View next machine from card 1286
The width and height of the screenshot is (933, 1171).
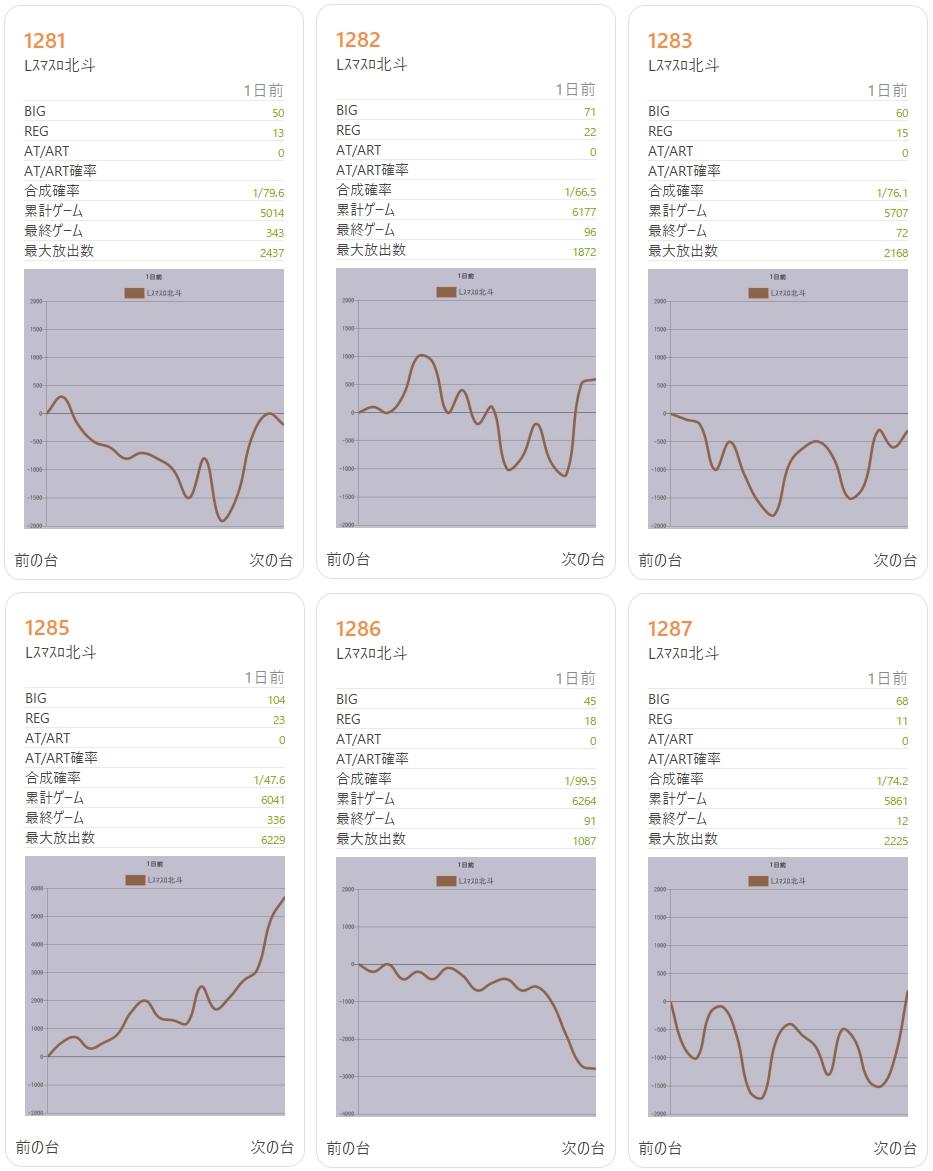(583, 1147)
